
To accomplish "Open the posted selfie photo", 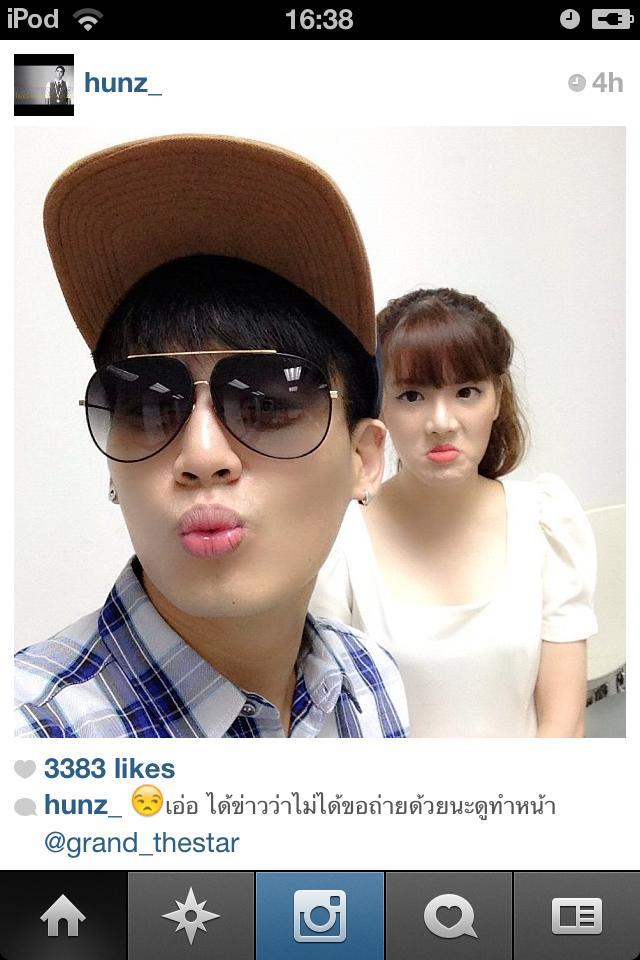I will 320,432.
